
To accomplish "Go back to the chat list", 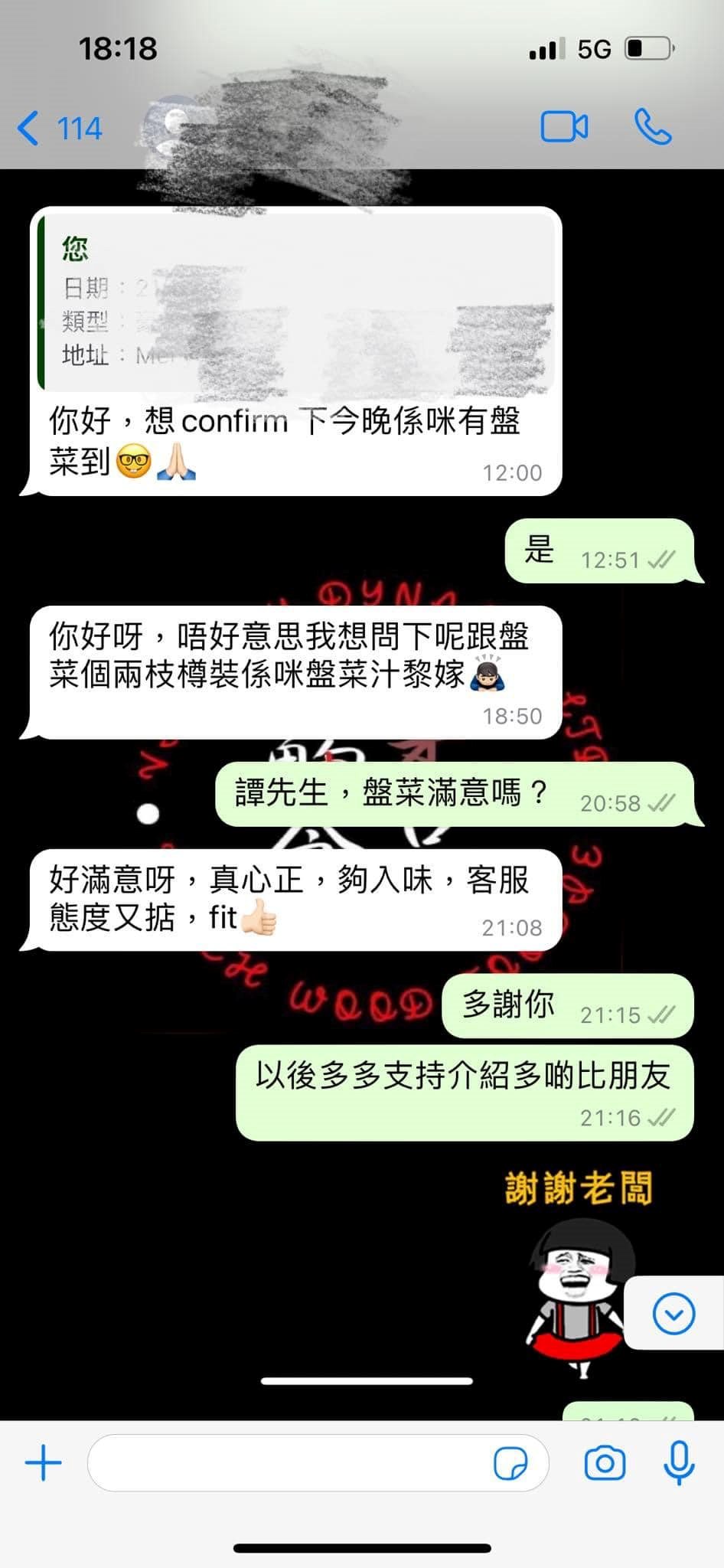I will click(60, 128).
